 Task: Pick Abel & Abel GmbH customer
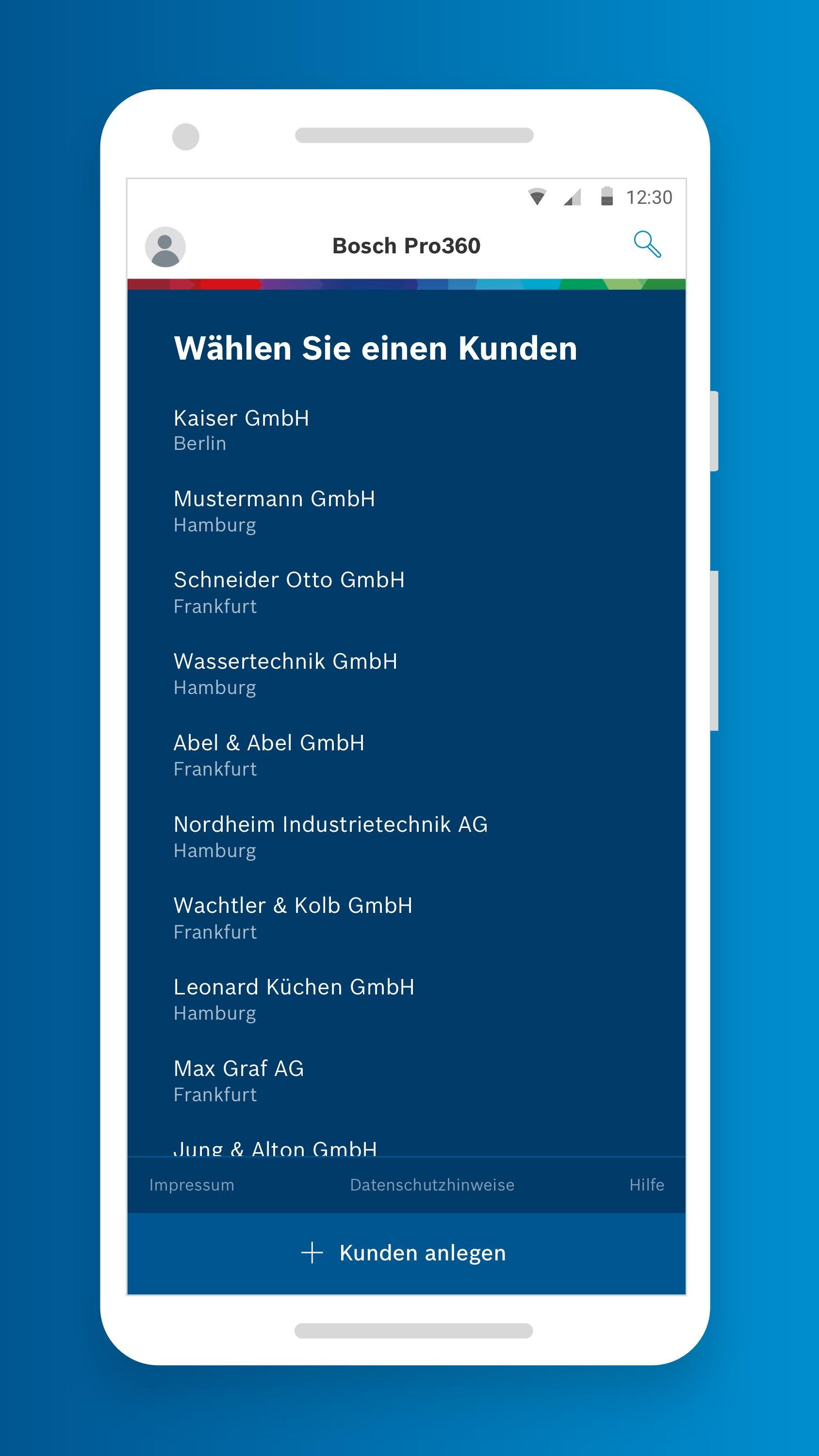(x=407, y=755)
